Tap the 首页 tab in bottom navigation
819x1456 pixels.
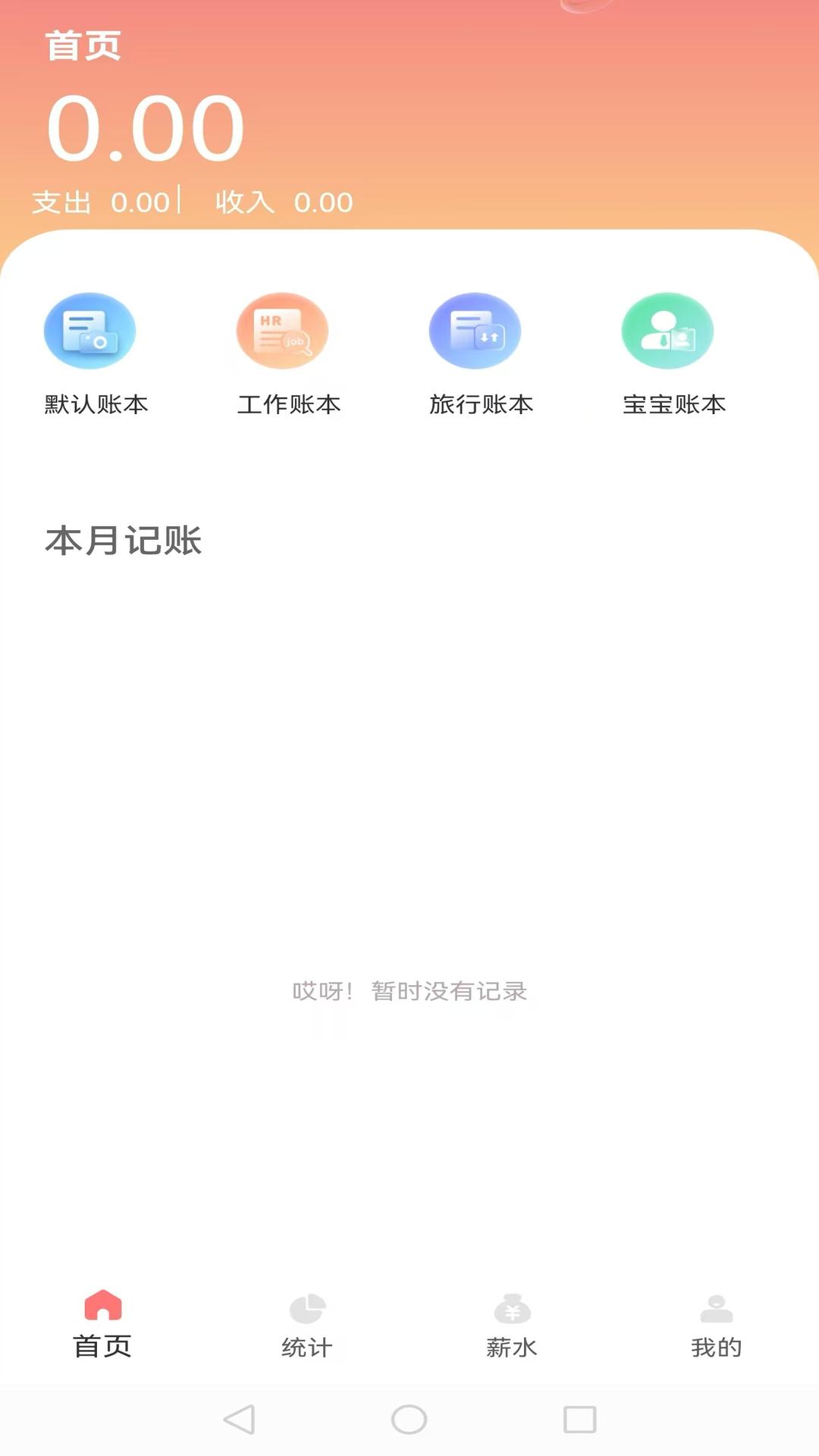coord(102,1325)
